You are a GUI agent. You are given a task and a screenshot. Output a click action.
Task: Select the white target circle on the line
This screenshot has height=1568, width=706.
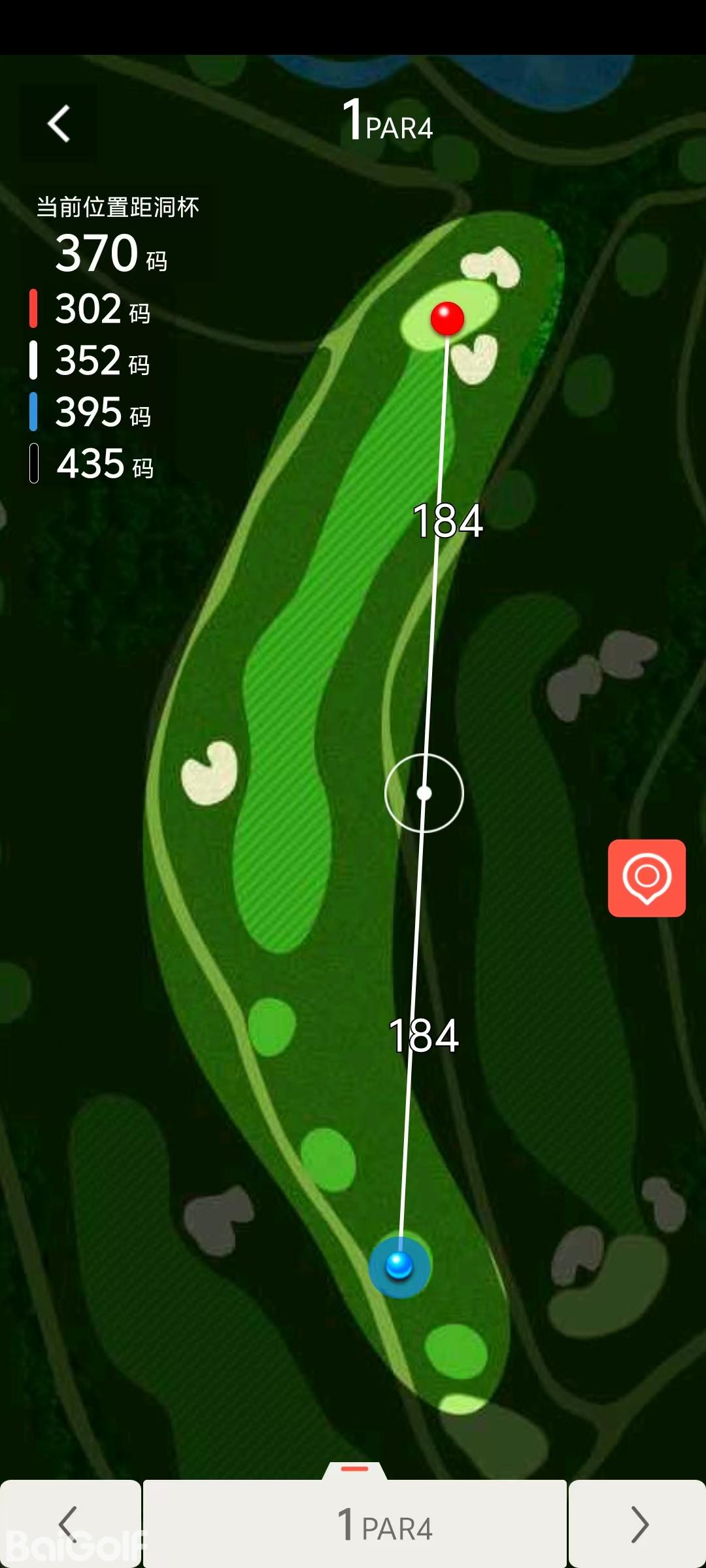click(424, 793)
